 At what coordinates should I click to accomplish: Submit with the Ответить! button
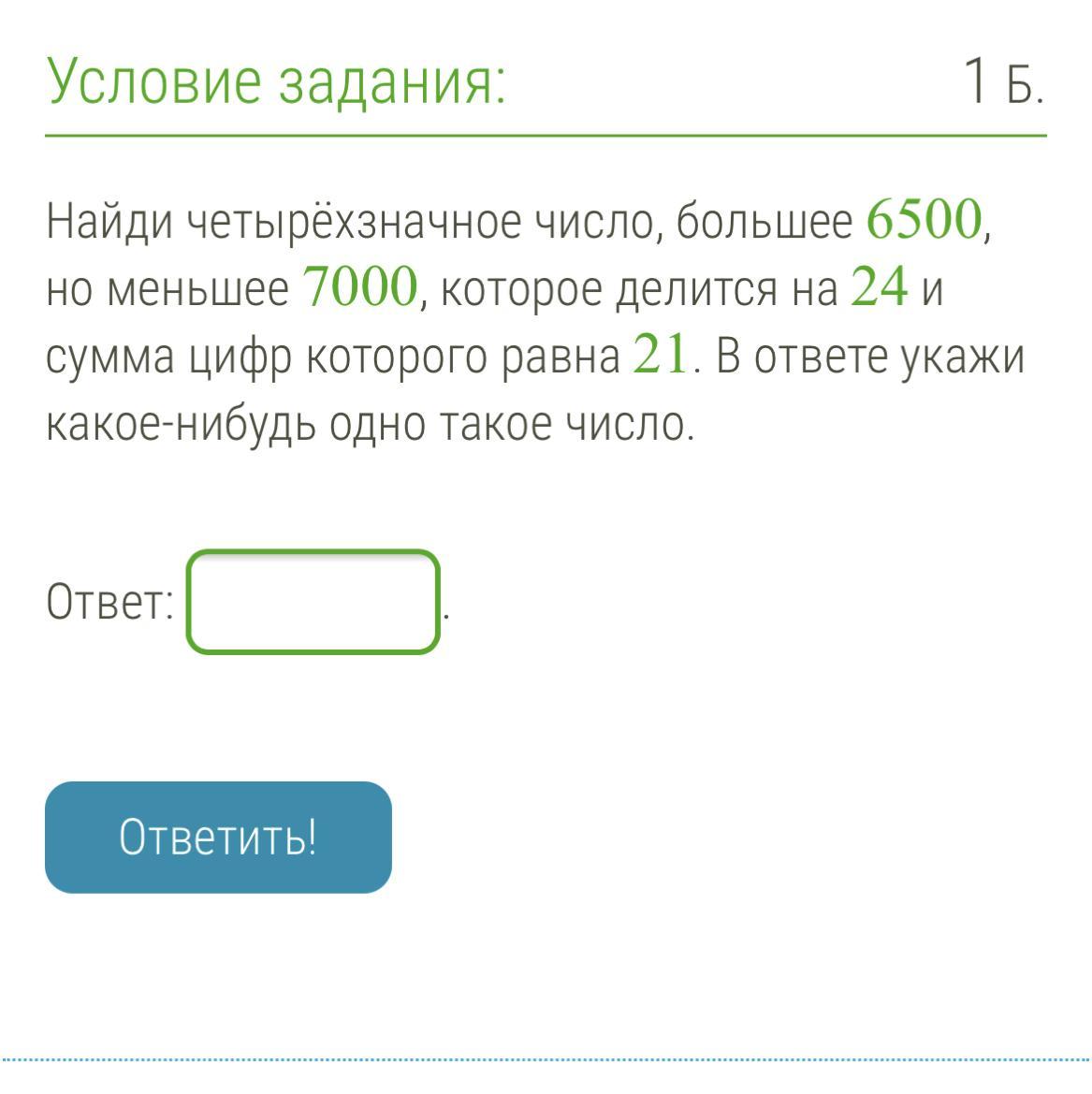218,837
